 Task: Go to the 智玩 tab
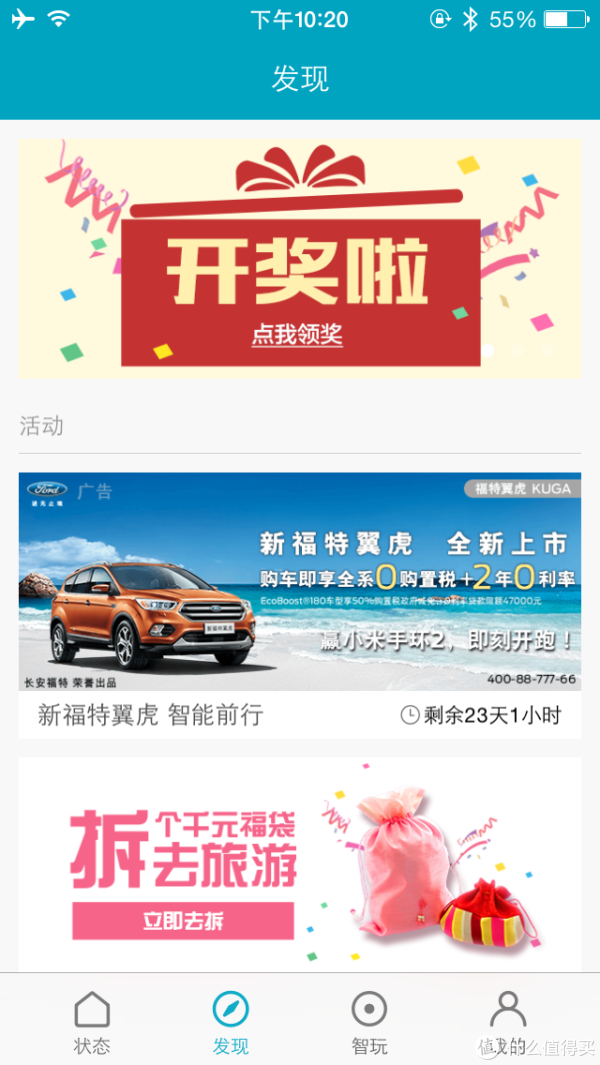click(x=369, y=1023)
